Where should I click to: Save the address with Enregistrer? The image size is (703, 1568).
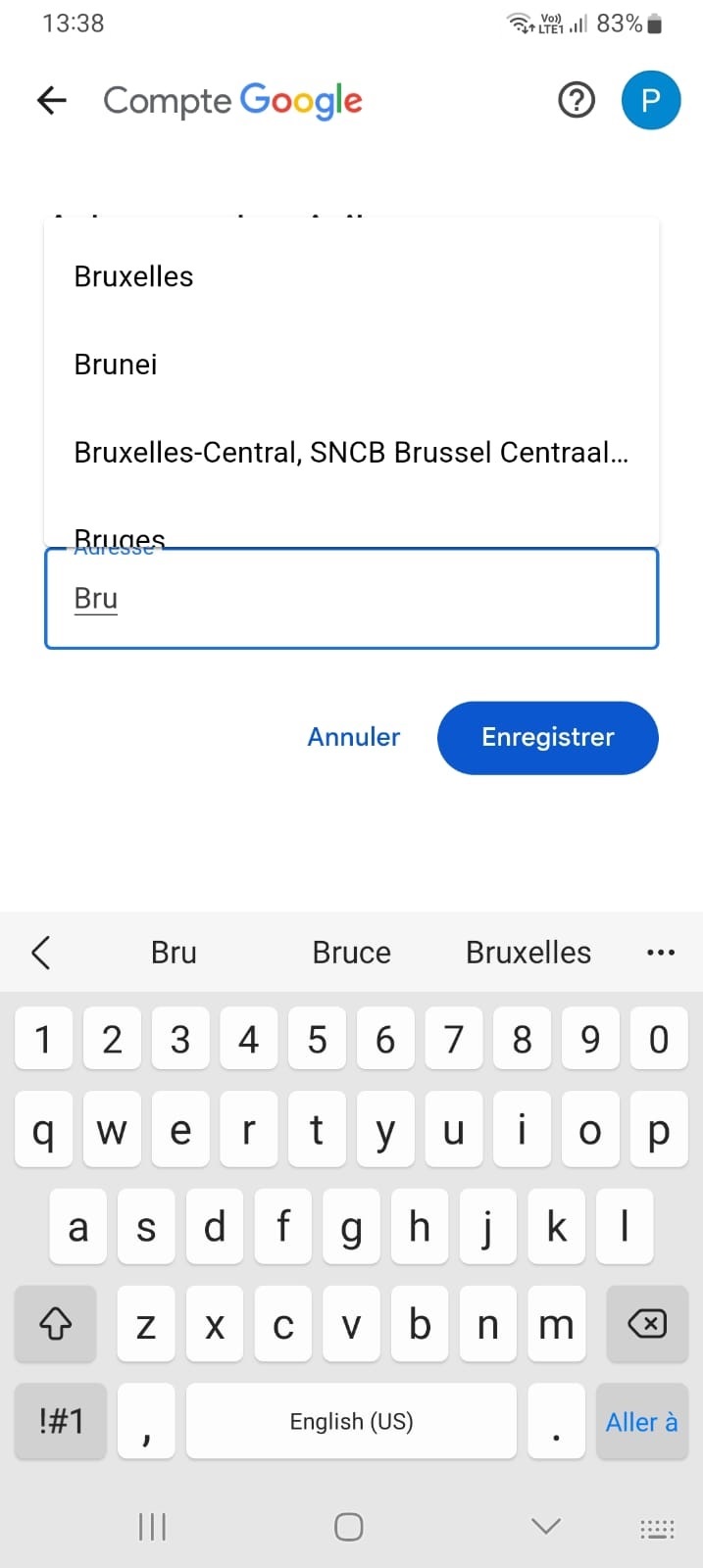point(548,738)
